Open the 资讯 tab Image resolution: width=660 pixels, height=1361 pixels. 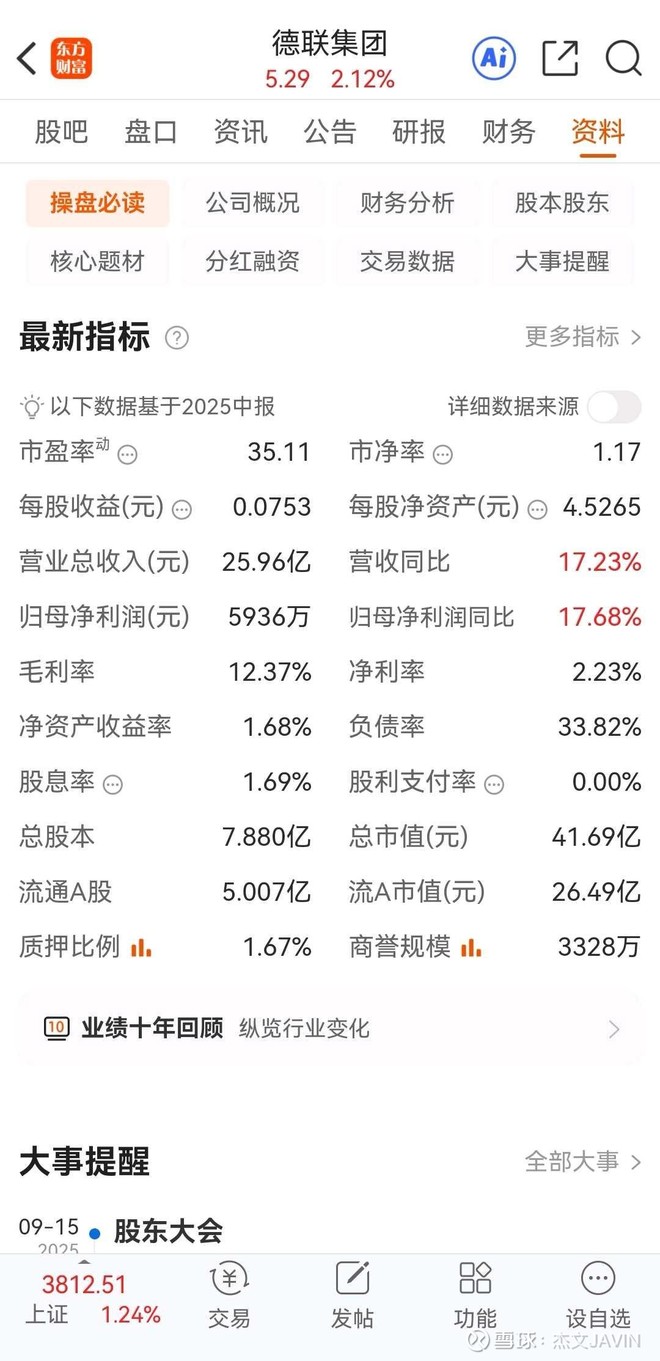[241, 132]
